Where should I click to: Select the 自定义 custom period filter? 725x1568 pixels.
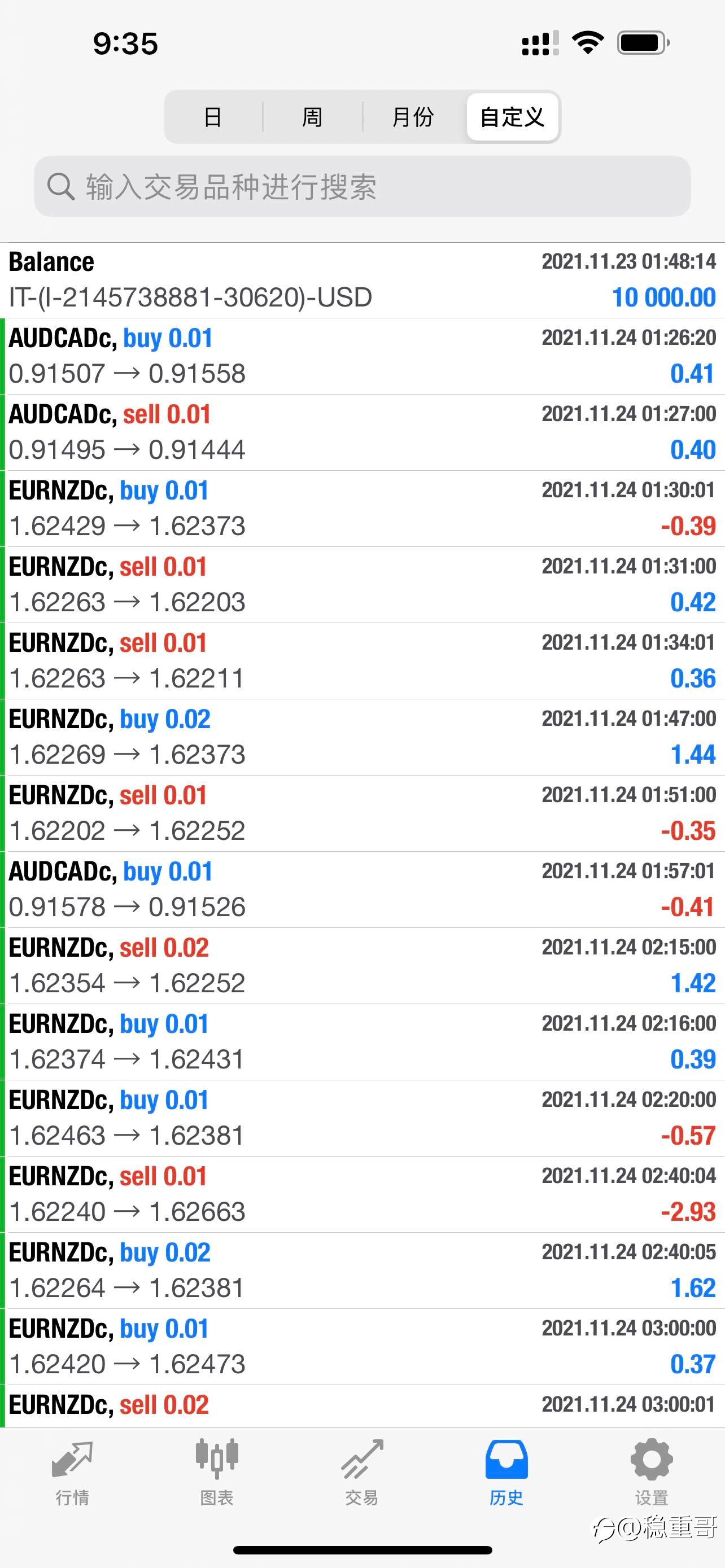tap(513, 117)
